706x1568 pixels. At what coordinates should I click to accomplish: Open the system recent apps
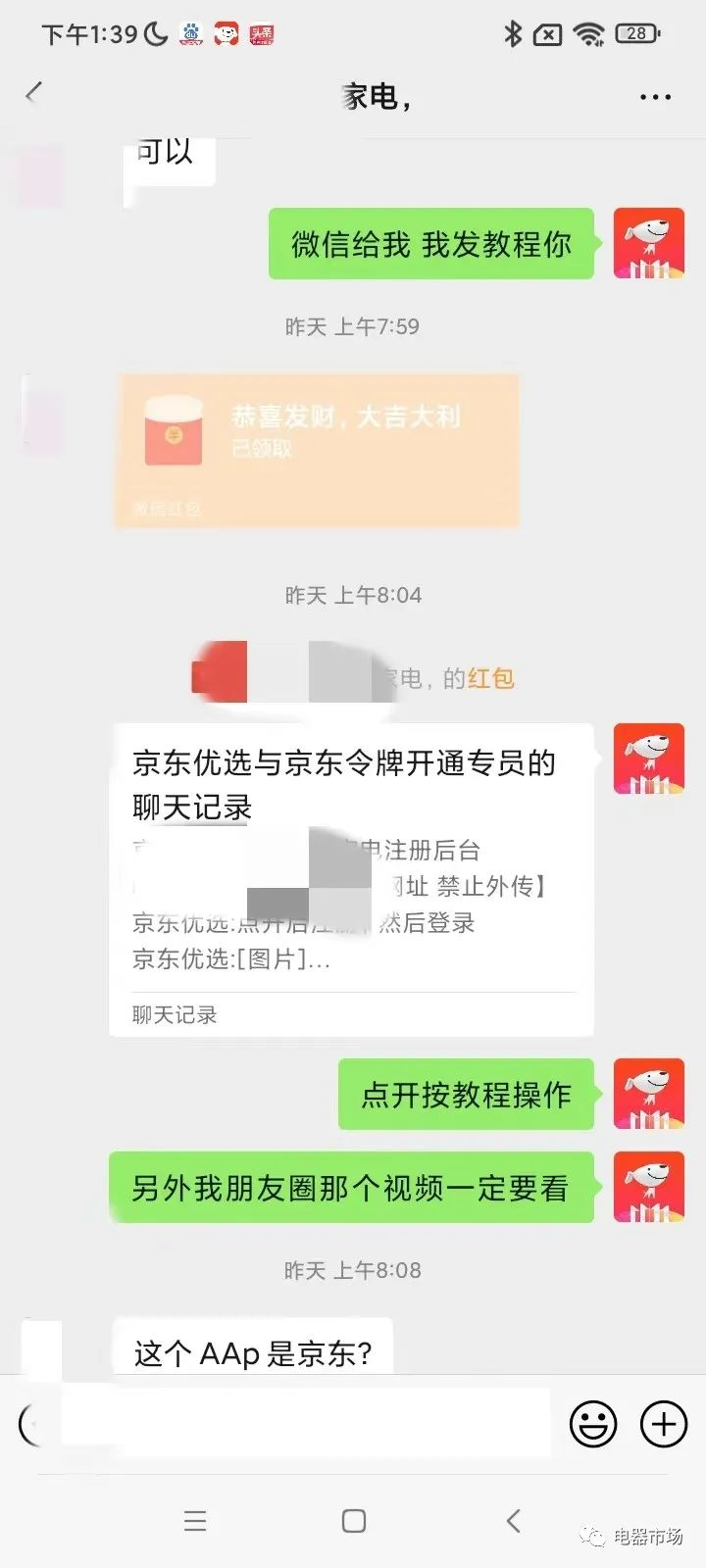click(195, 1521)
